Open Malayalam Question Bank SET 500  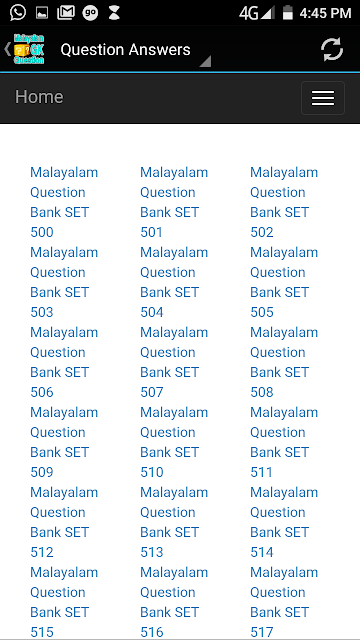pyautogui.click(x=64, y=202)
